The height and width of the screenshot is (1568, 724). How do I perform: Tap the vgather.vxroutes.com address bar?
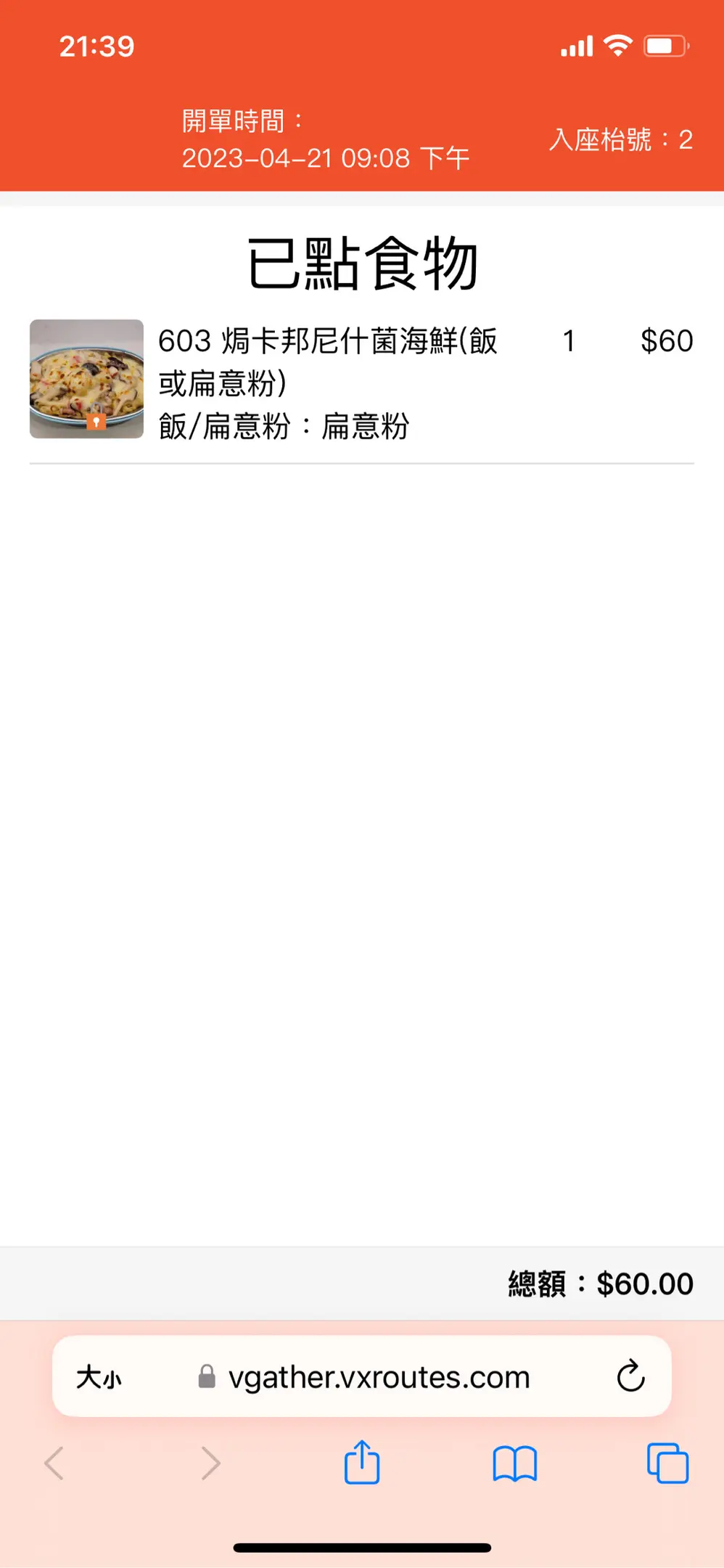(378, 1377)
